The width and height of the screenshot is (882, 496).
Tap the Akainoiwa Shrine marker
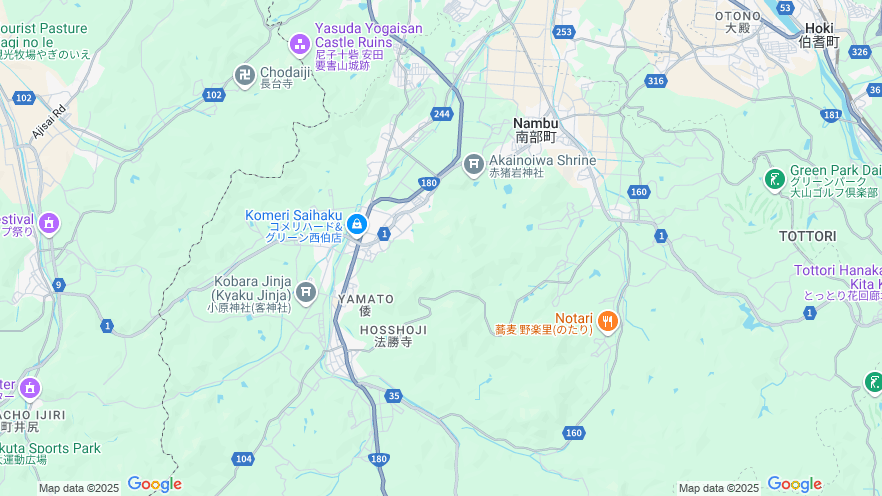pos(474,164)
